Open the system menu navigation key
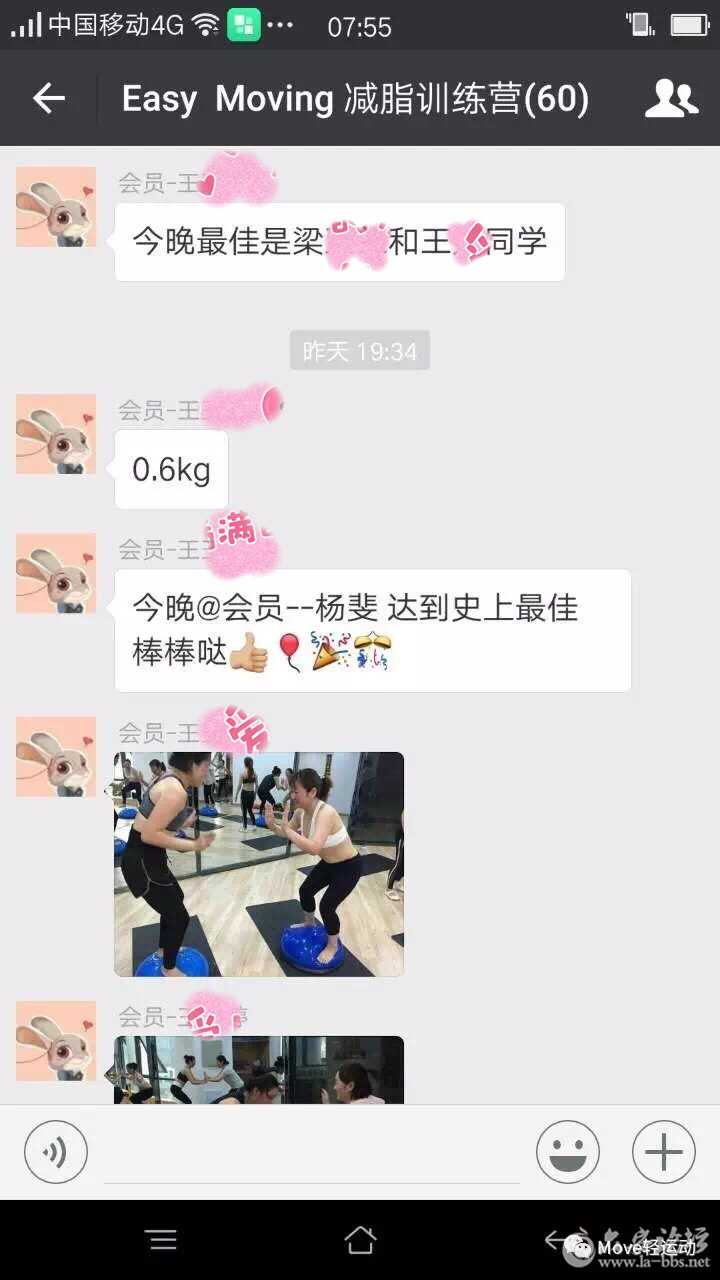720x1280 pixels. click(x=162, y=1241)
